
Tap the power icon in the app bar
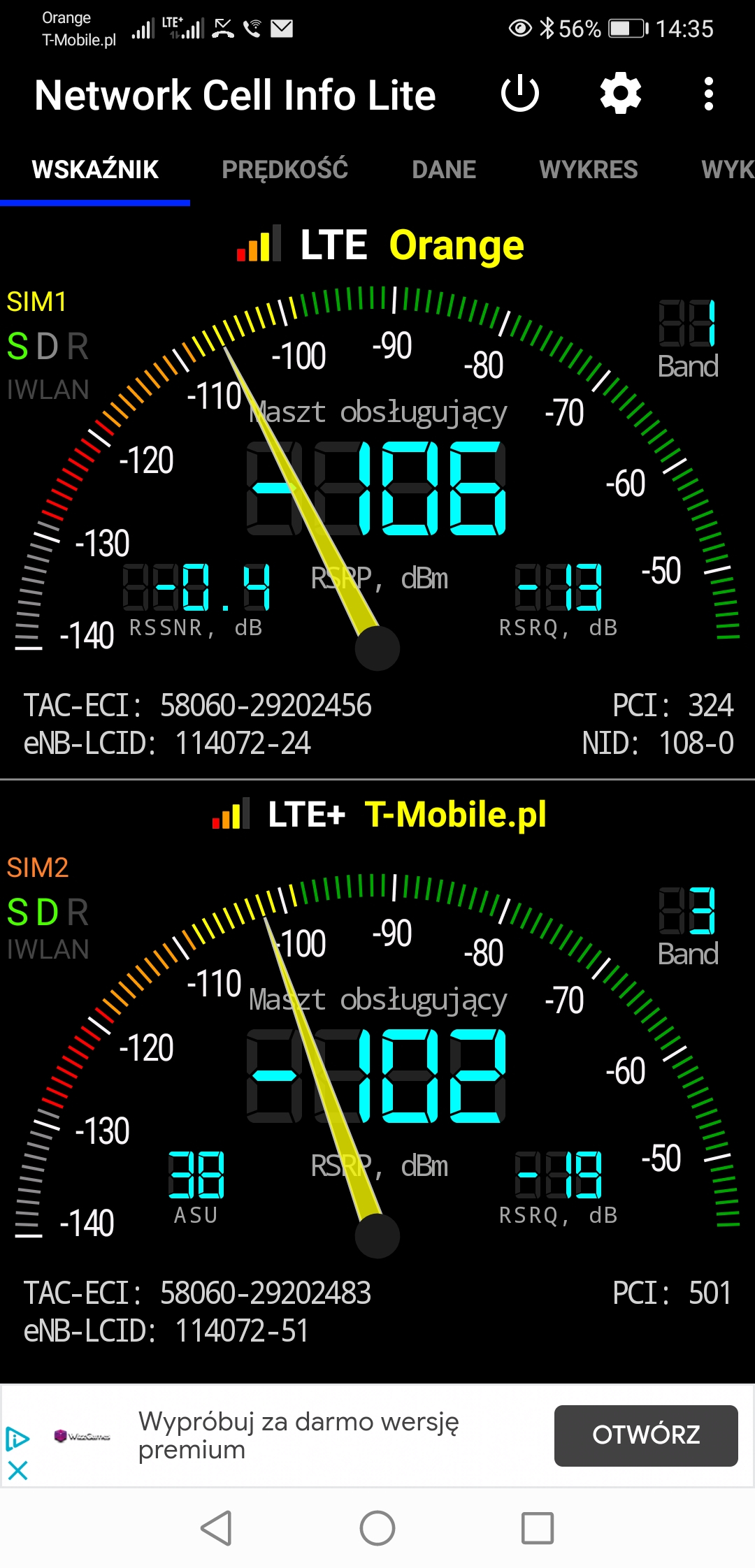(520, 94)
